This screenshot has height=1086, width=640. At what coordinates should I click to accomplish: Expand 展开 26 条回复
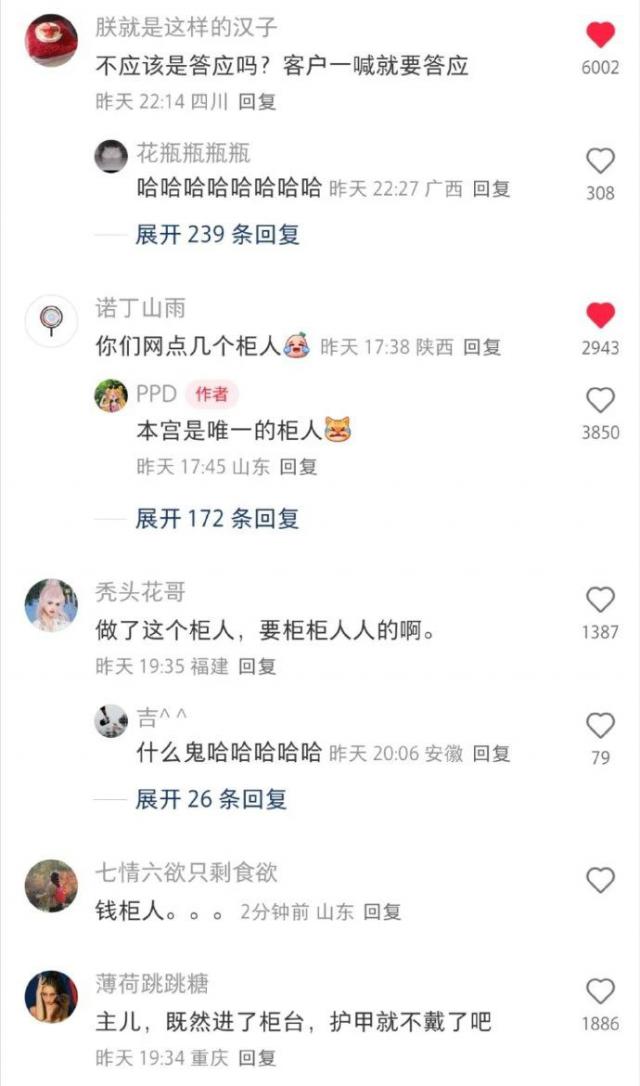point(211,799)
